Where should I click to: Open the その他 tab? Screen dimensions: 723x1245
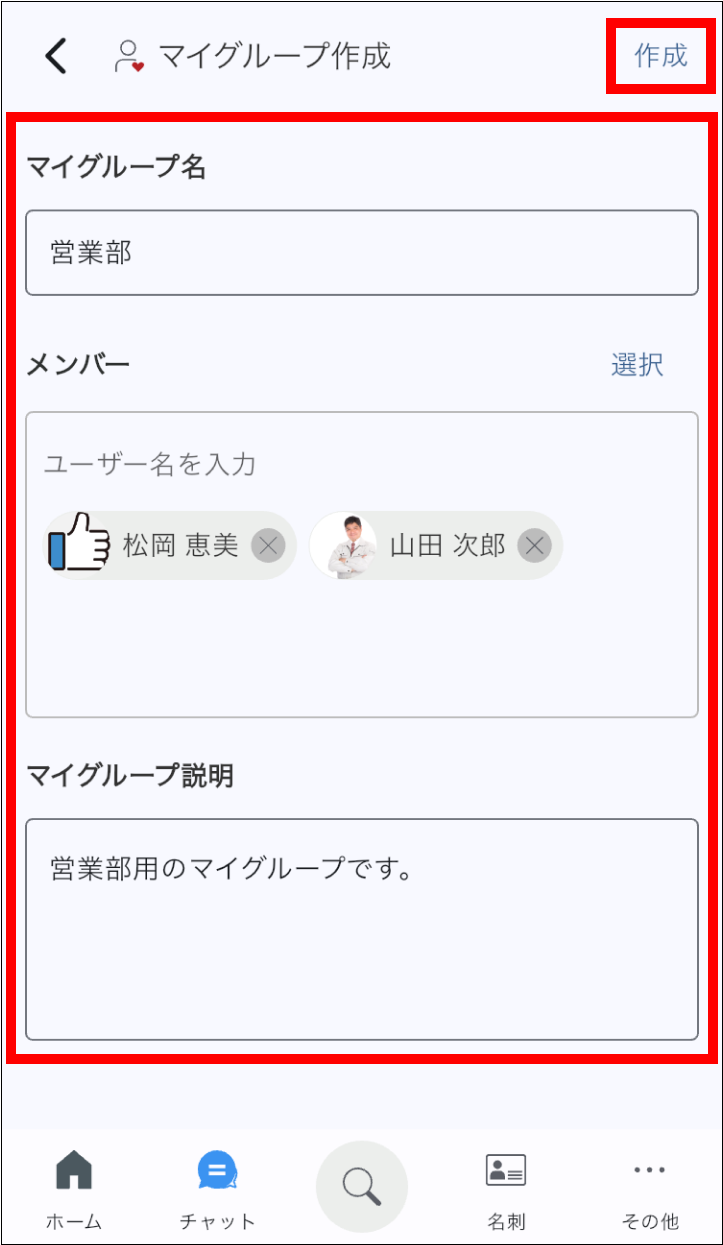pyautogui.click(x=649, y=1190)
